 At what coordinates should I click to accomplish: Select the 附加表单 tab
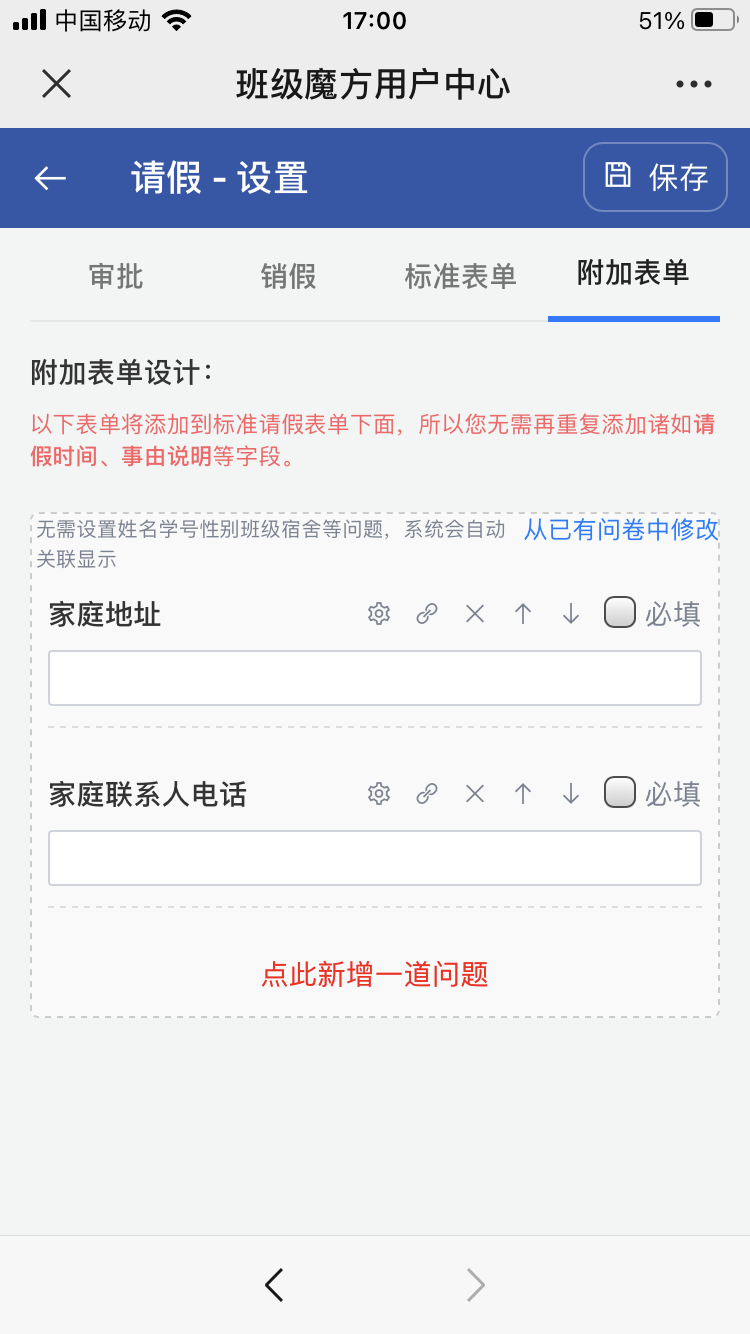[633, 273]
